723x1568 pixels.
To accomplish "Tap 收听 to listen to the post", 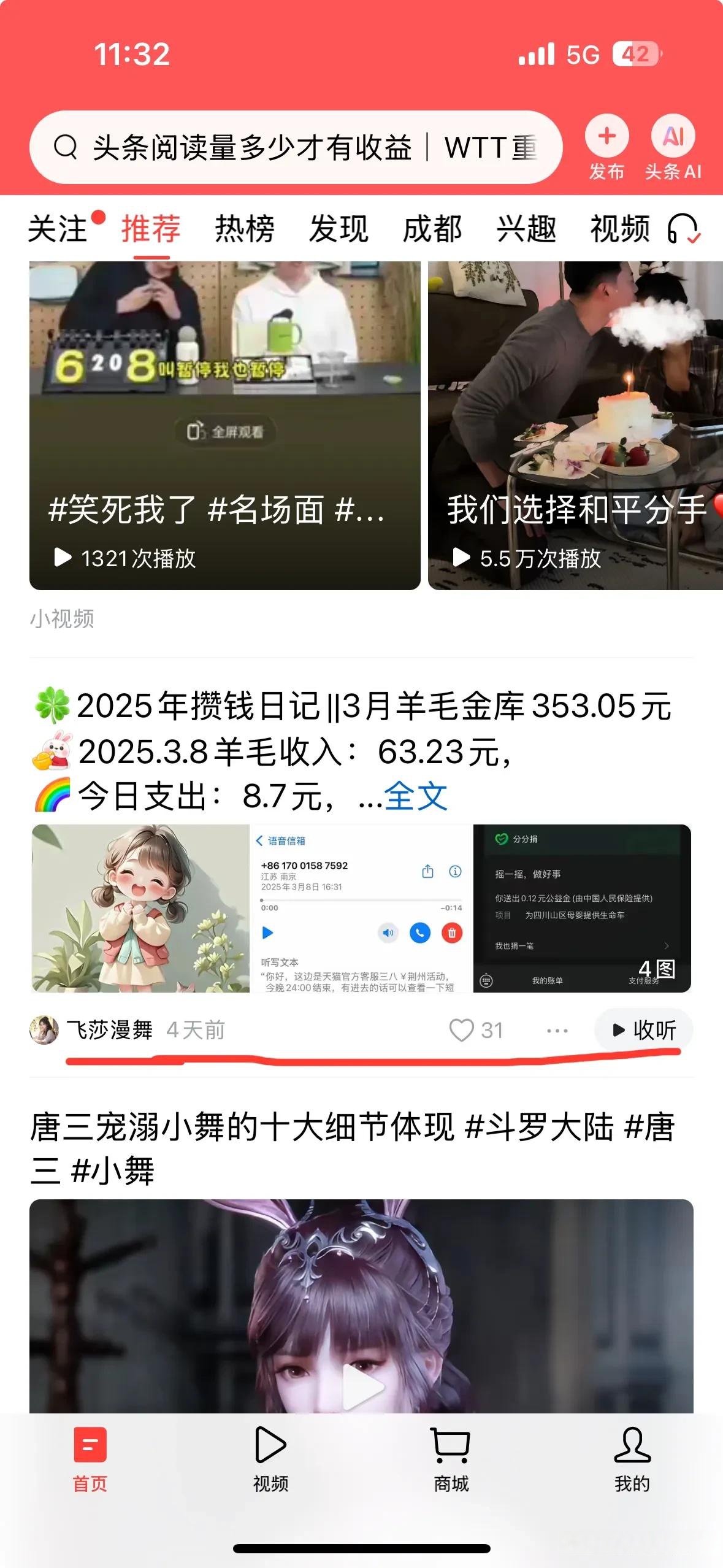I will tap(644, 1030).
